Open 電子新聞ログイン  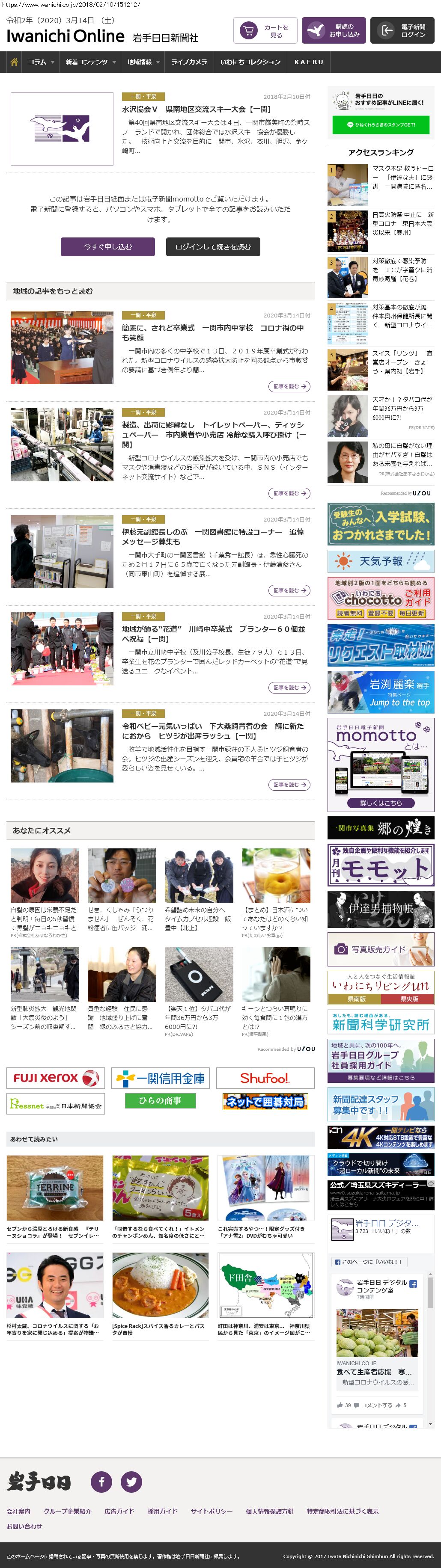pos(402,31)
